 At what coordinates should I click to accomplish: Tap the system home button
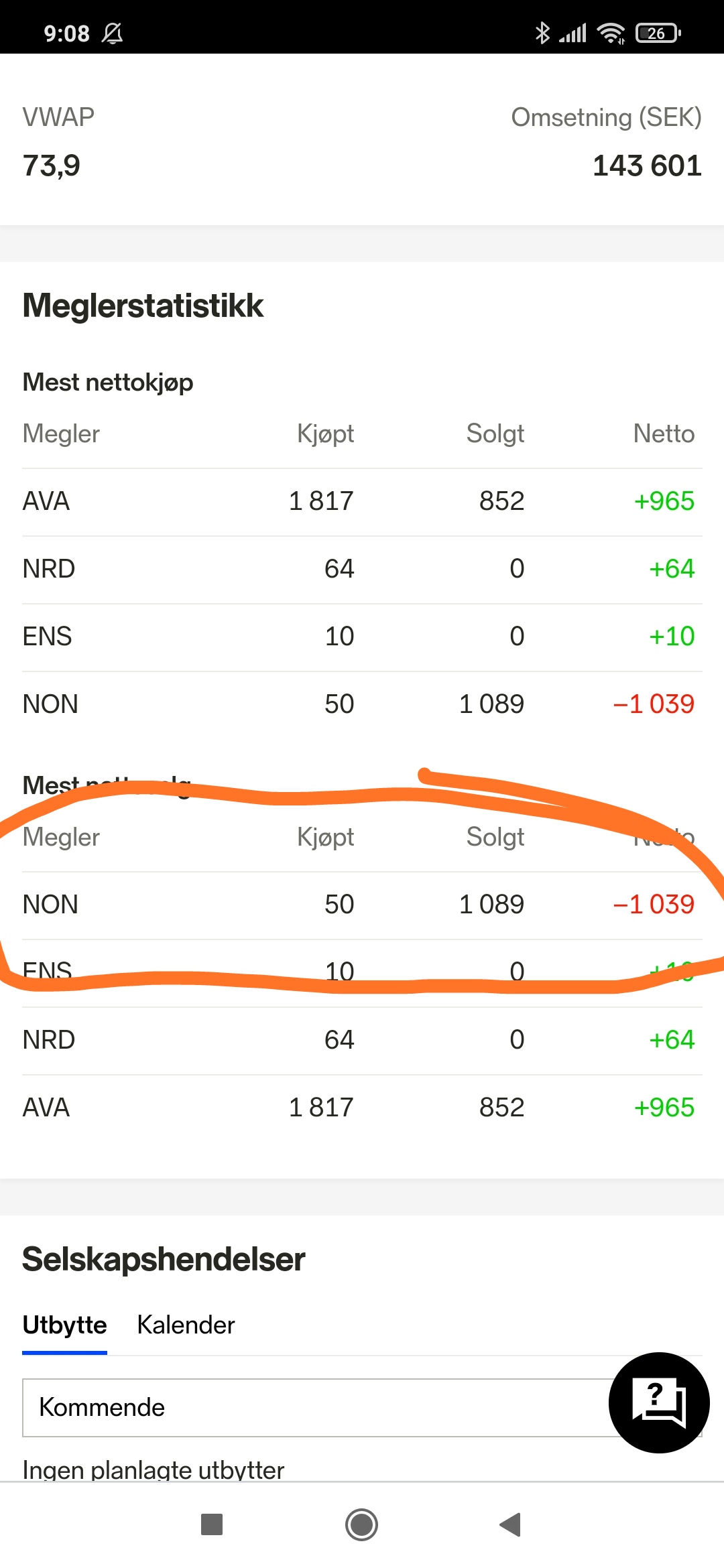tap(362, 1524)
